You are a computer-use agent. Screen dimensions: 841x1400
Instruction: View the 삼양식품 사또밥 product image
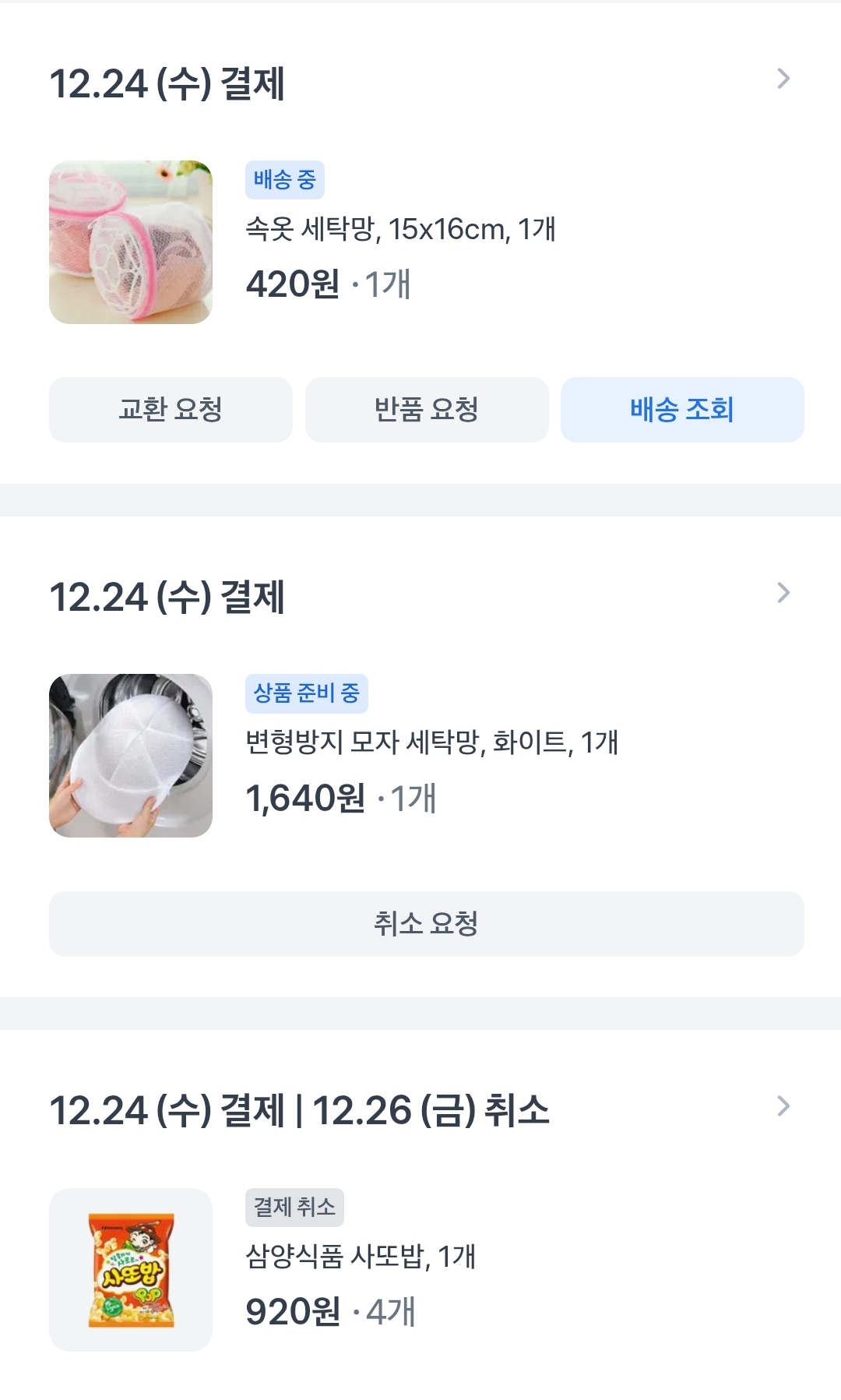tap(131, 1270)
